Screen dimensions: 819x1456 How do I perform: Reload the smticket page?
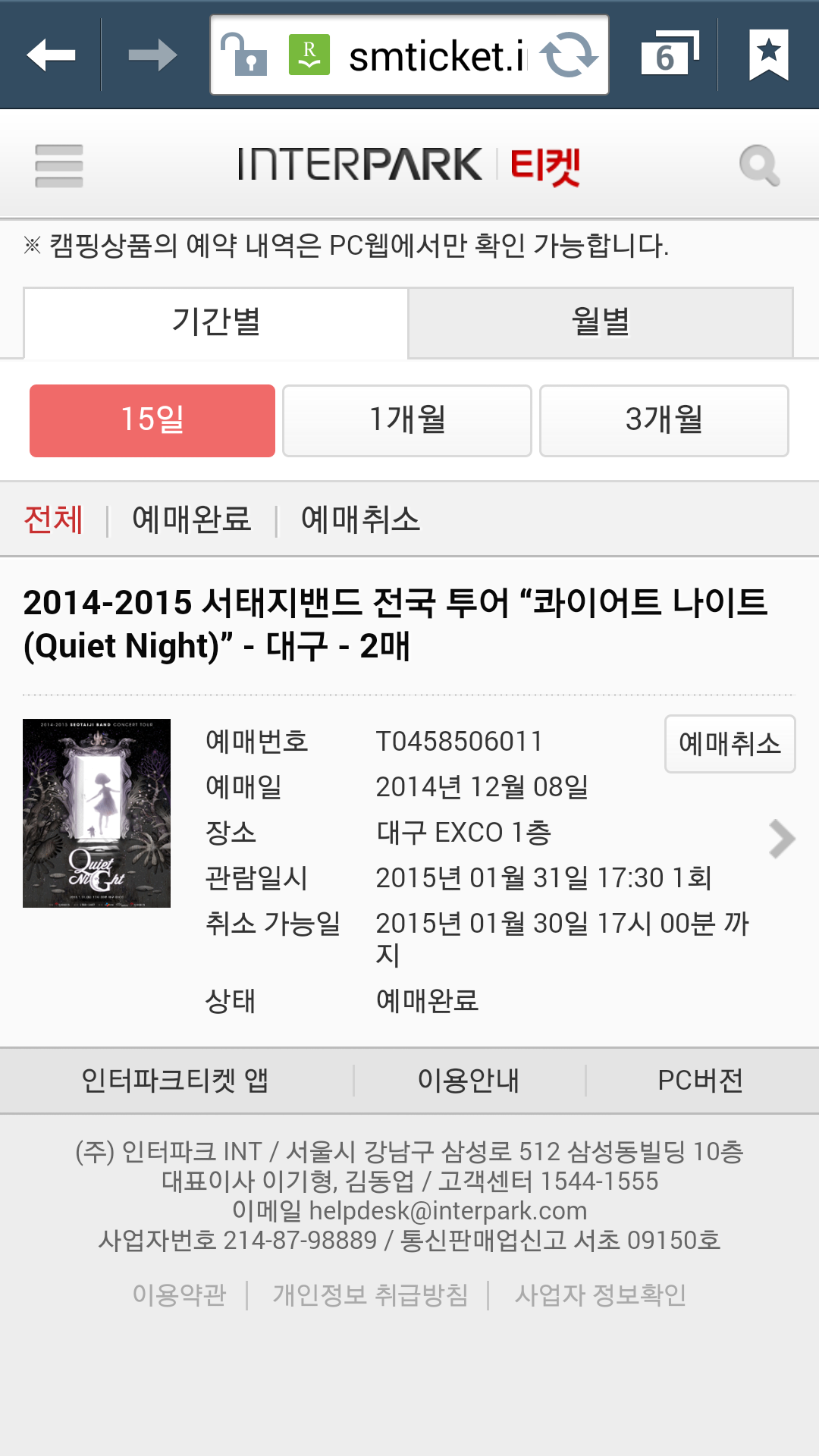point(569,55)
